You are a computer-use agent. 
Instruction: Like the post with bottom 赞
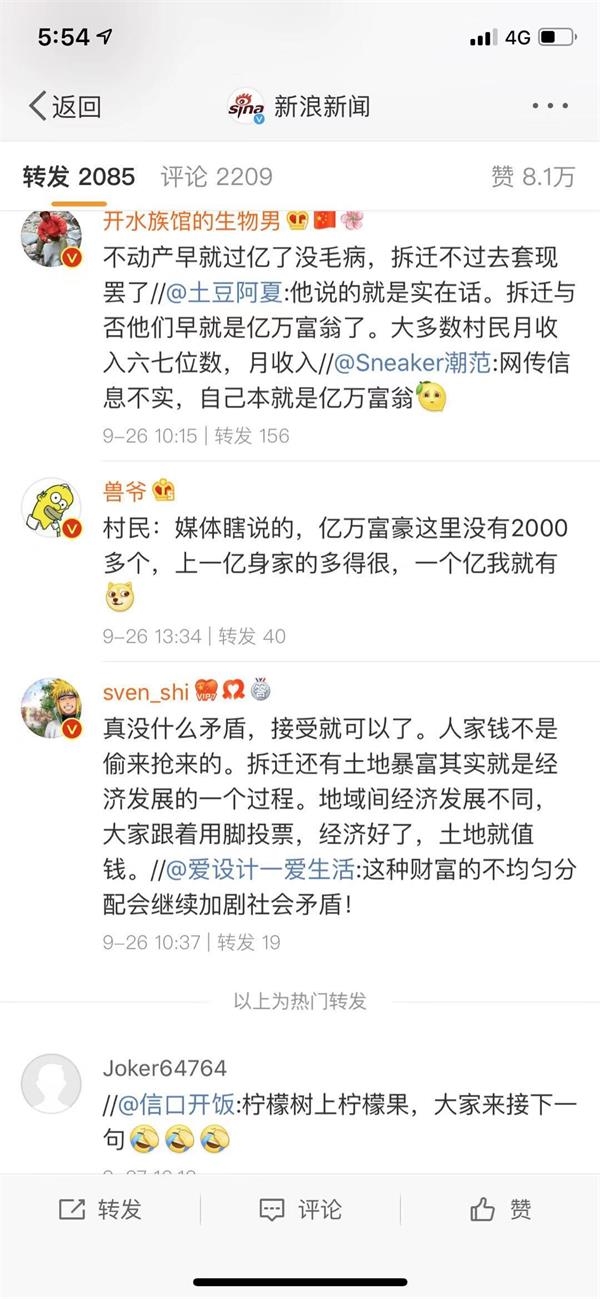click(500, 1209)
